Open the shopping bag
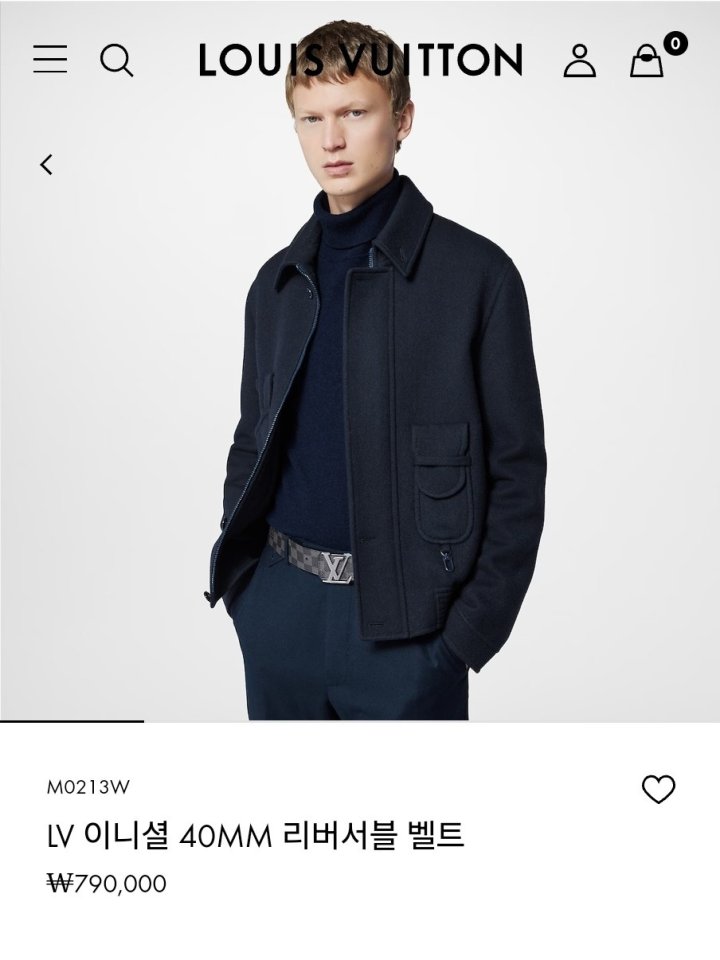Viewport: 720px width, 960px height. tap(647, 60)
